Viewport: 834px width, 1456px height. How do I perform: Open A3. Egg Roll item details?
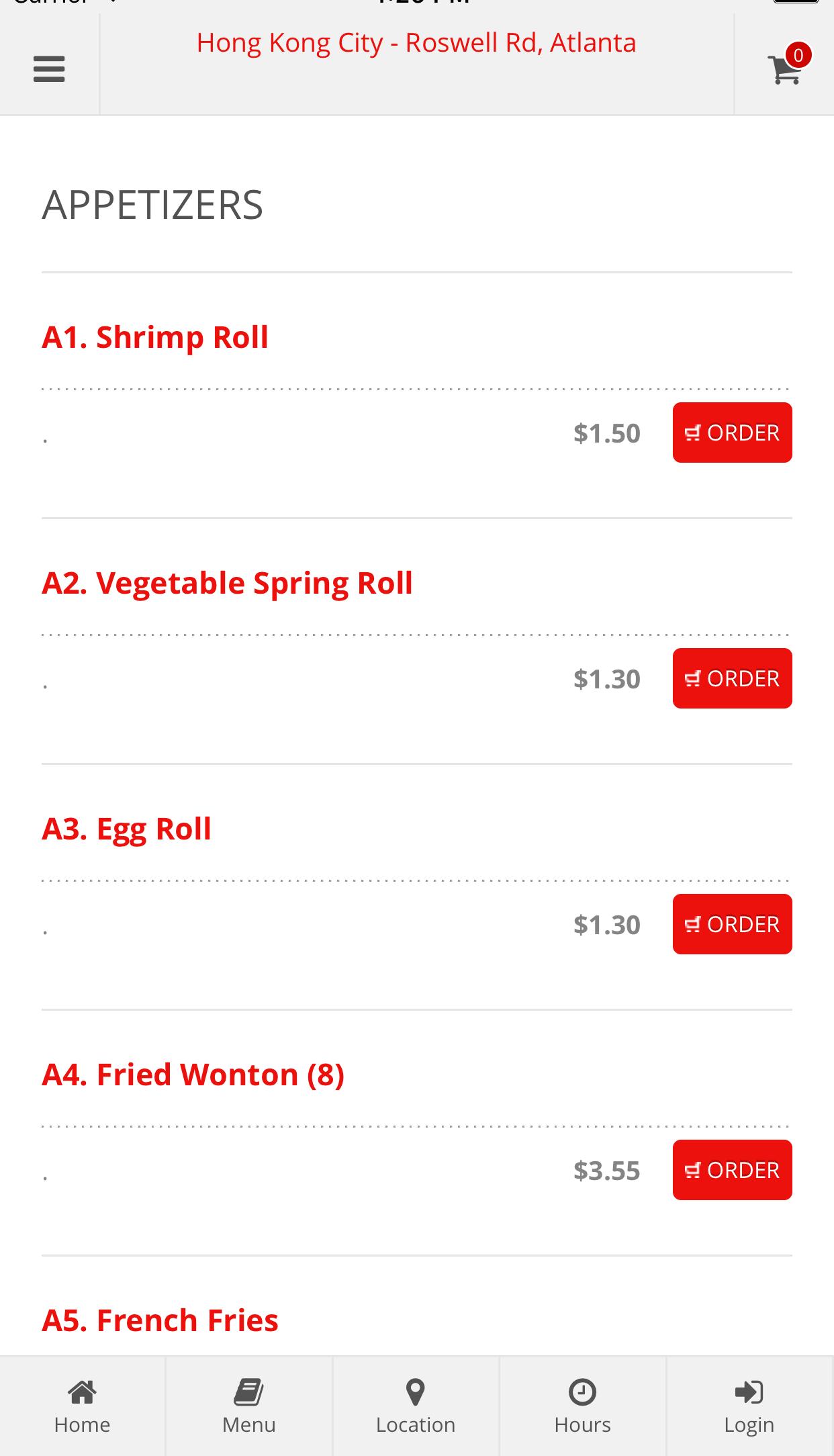pyautogui.click(x=126, y=829)
